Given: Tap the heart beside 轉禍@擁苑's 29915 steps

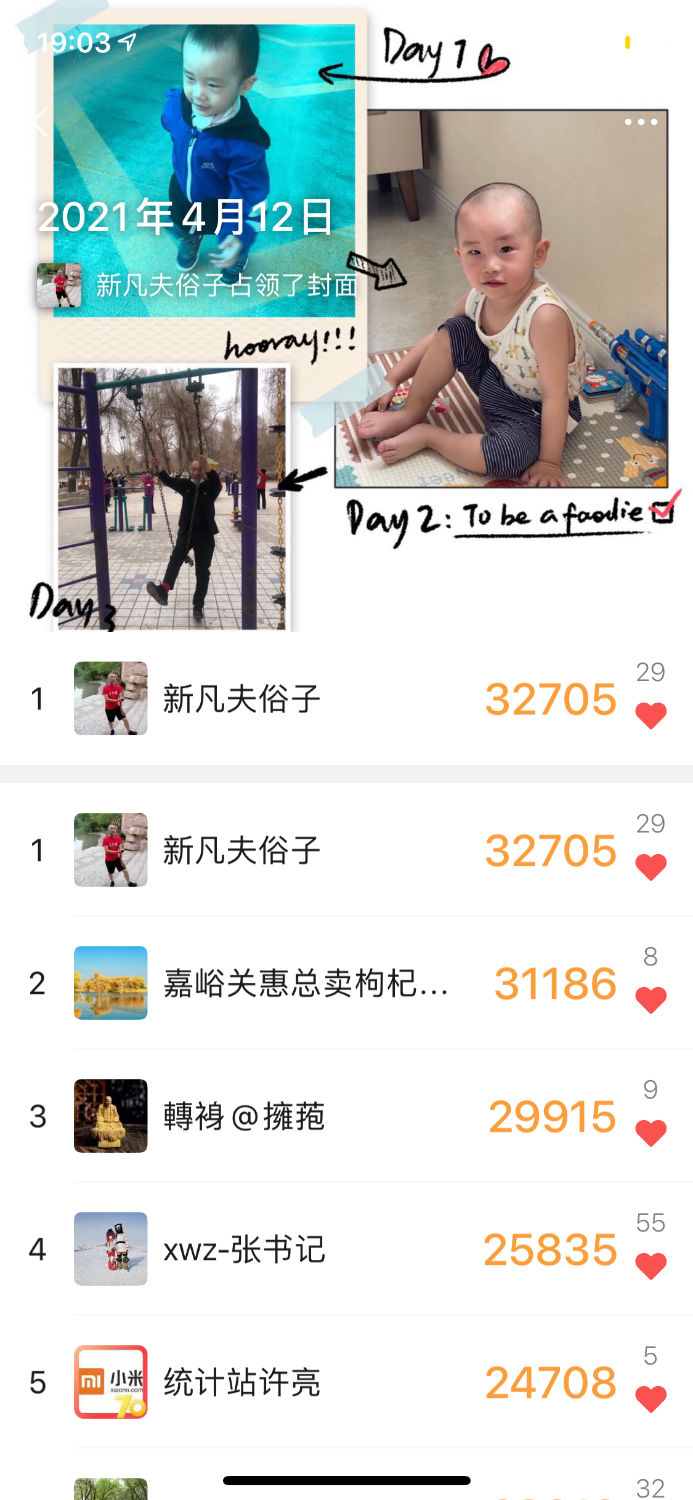Looking at the screenshot, I should (651, 1133).
